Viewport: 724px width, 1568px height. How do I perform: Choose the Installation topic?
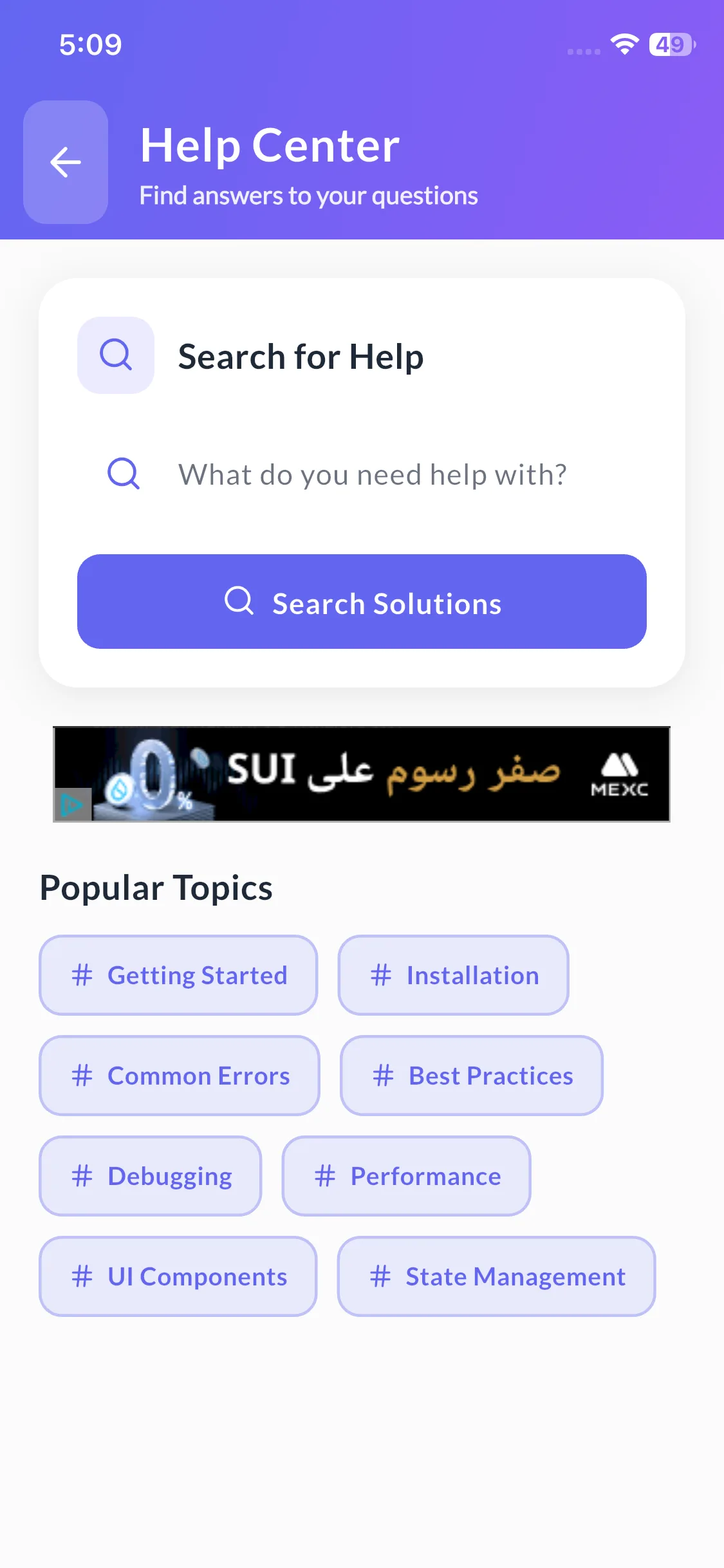point(453,975)
